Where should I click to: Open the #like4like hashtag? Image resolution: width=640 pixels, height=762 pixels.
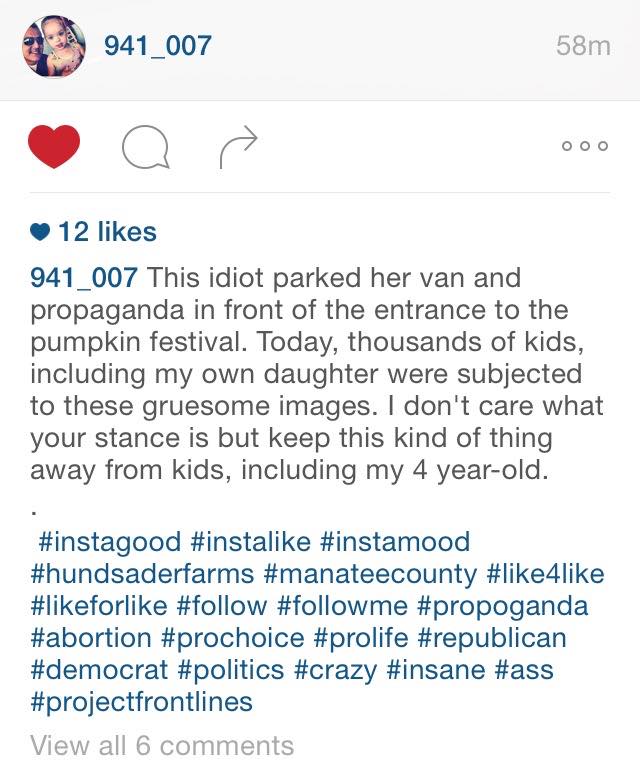tap(546, 574)
